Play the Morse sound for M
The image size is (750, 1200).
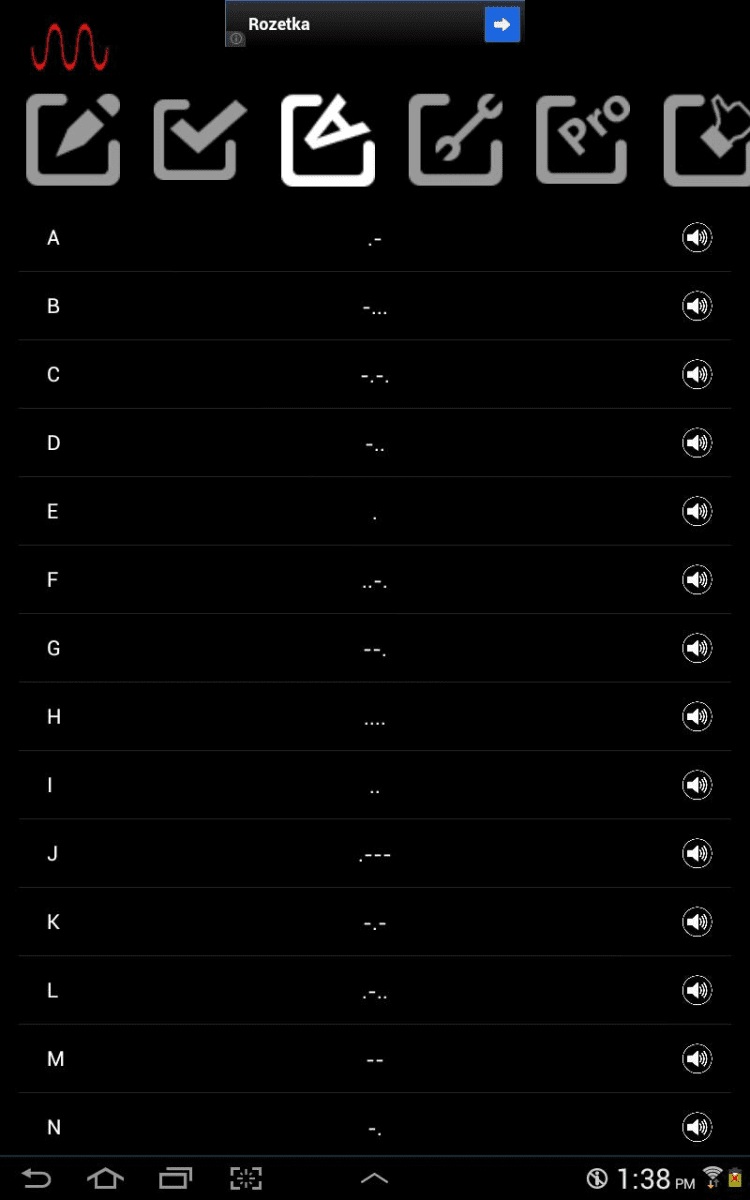[697, 1059]
